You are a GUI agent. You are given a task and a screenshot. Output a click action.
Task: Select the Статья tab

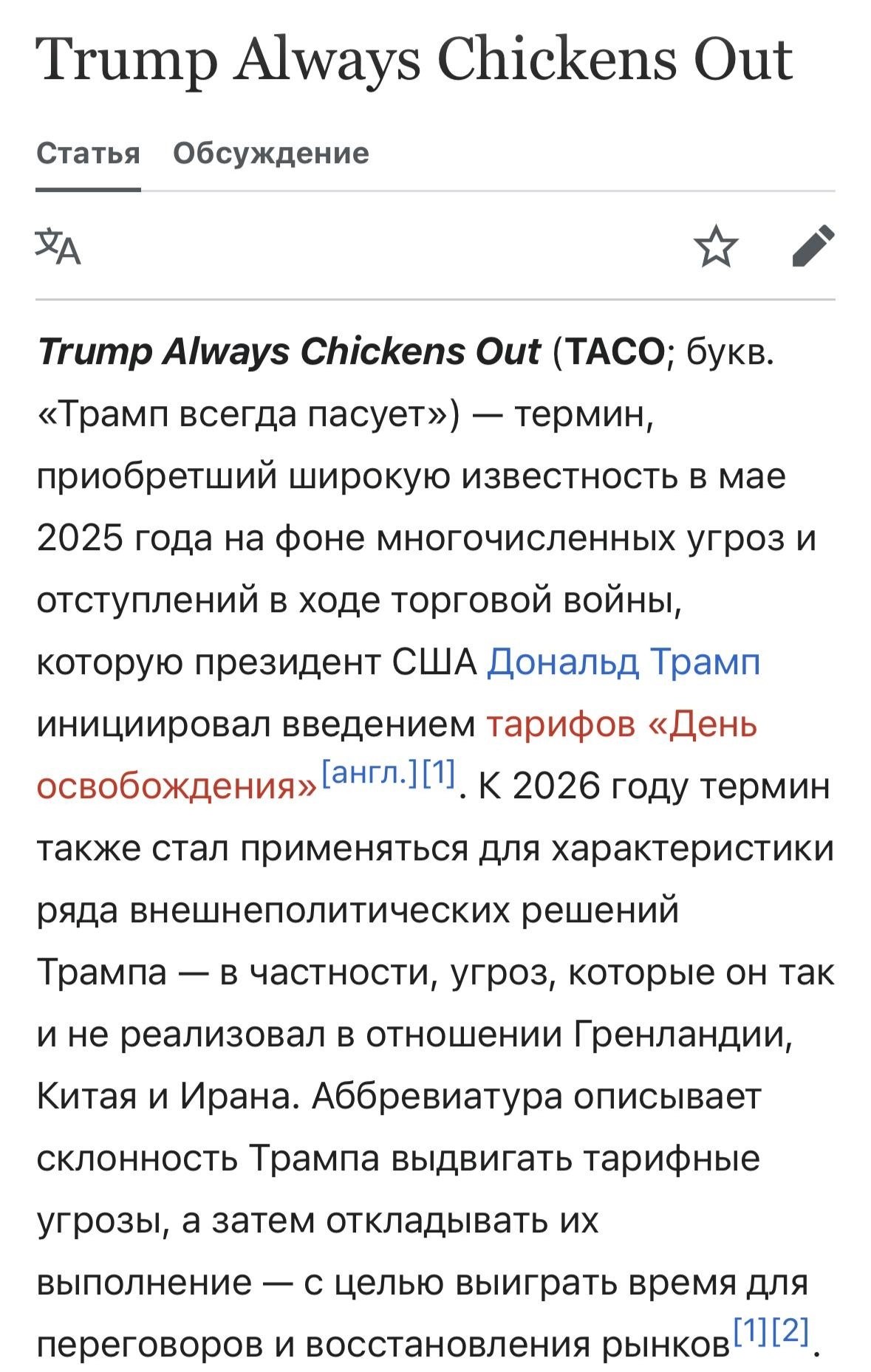(x=88, y=154)
